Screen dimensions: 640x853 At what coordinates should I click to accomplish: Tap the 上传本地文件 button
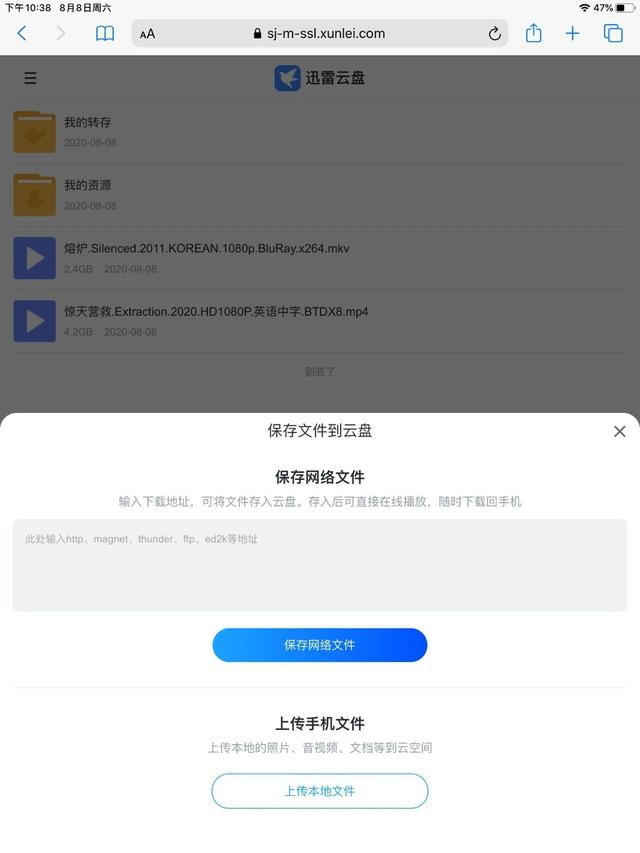click(x=320, y=791)
